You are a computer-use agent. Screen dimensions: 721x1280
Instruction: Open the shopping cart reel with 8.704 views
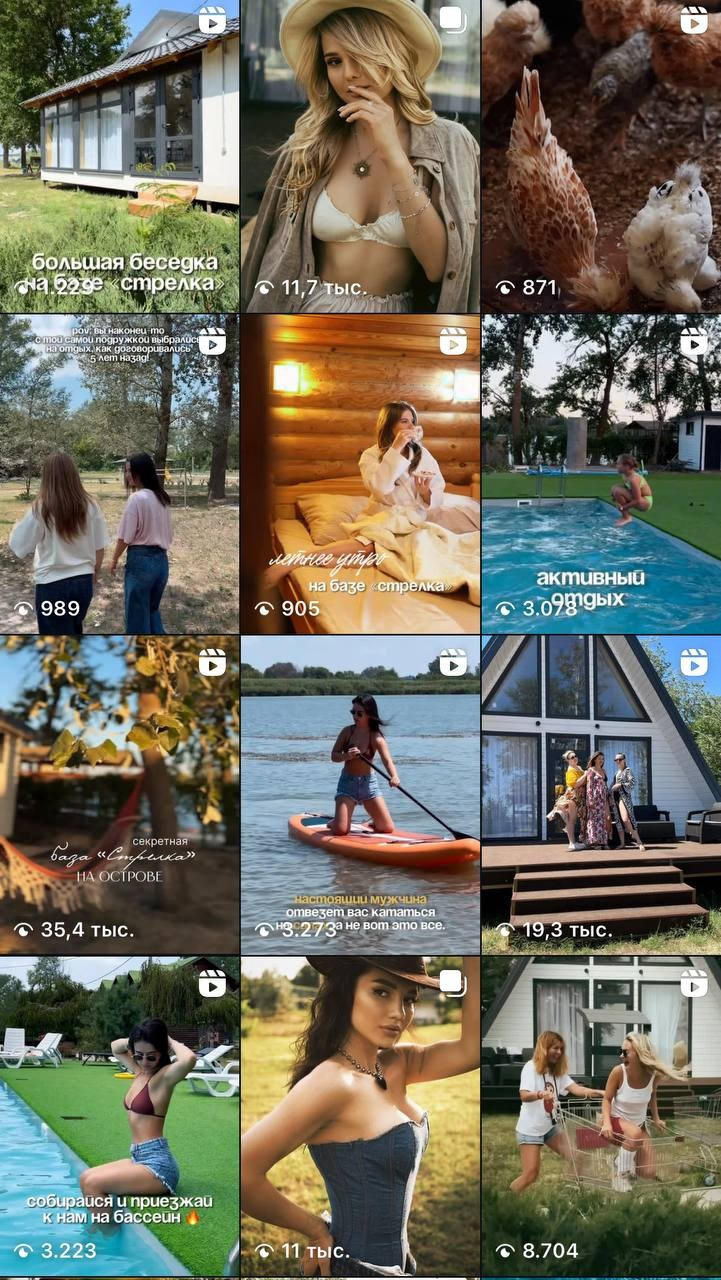click(601, 1115)
